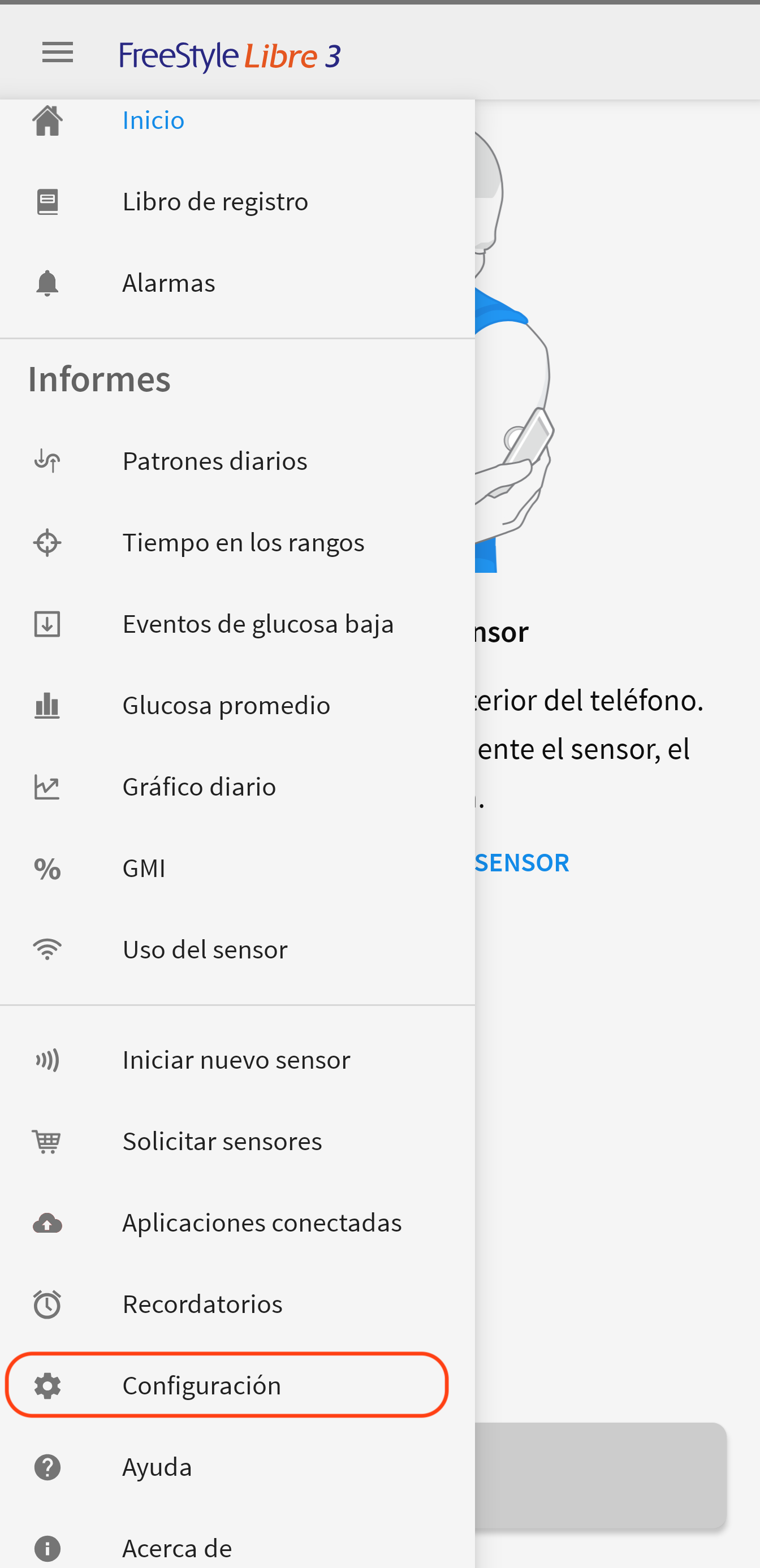Open Libro de registro

pos(237,201)
